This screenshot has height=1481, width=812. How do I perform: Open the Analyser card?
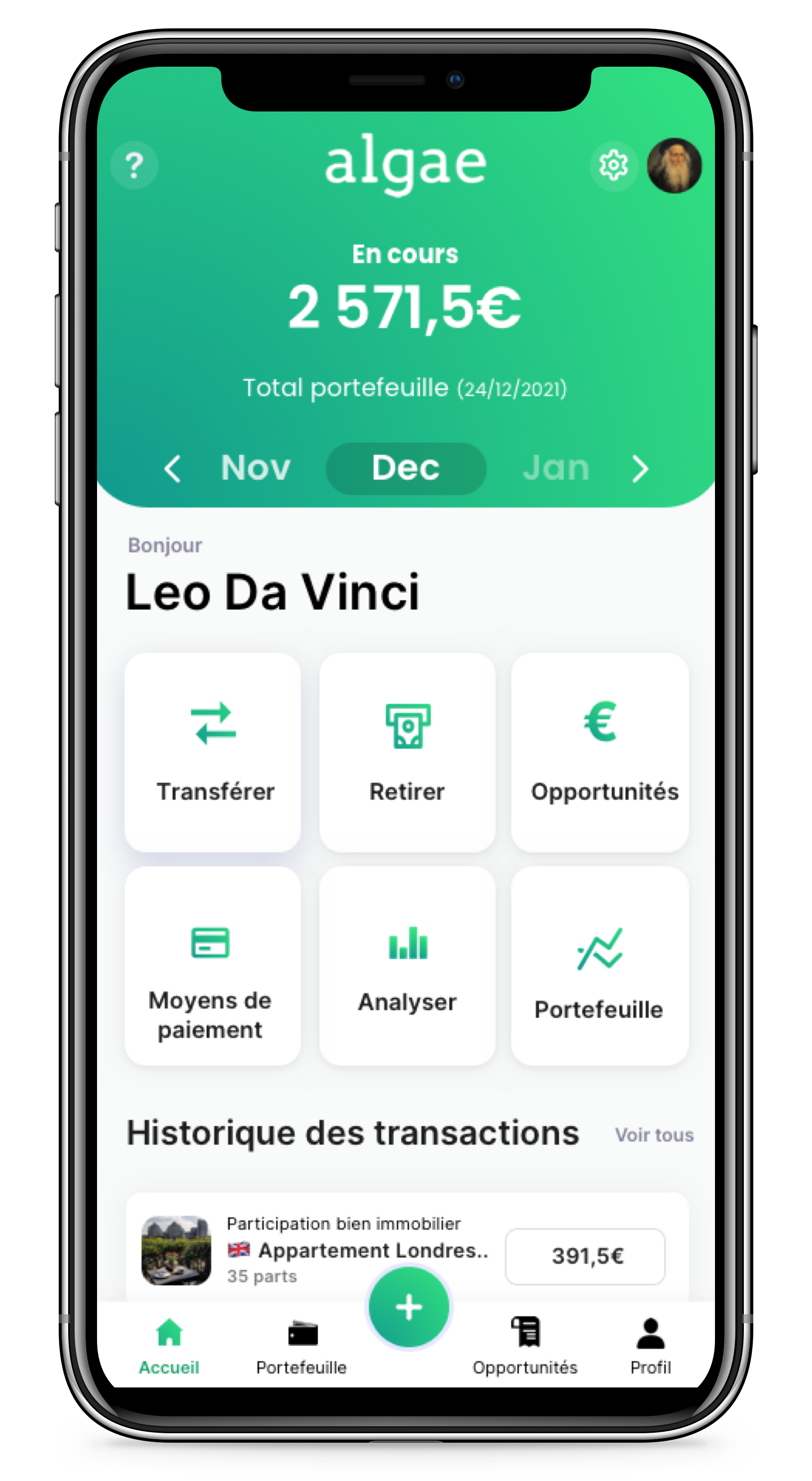[407, 966]
